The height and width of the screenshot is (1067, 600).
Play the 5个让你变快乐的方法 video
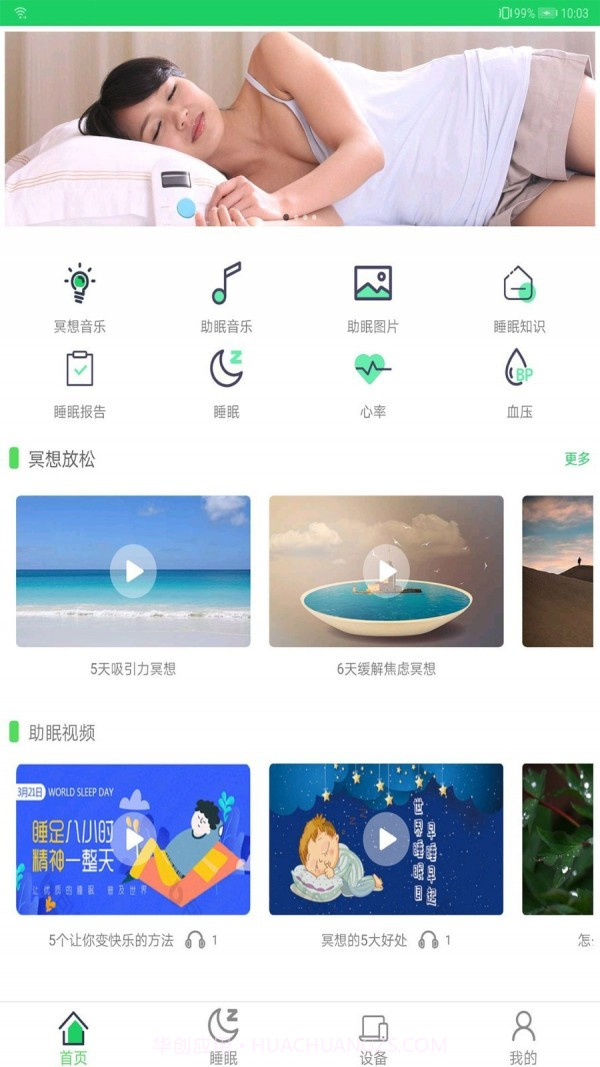tap(133, 839)
